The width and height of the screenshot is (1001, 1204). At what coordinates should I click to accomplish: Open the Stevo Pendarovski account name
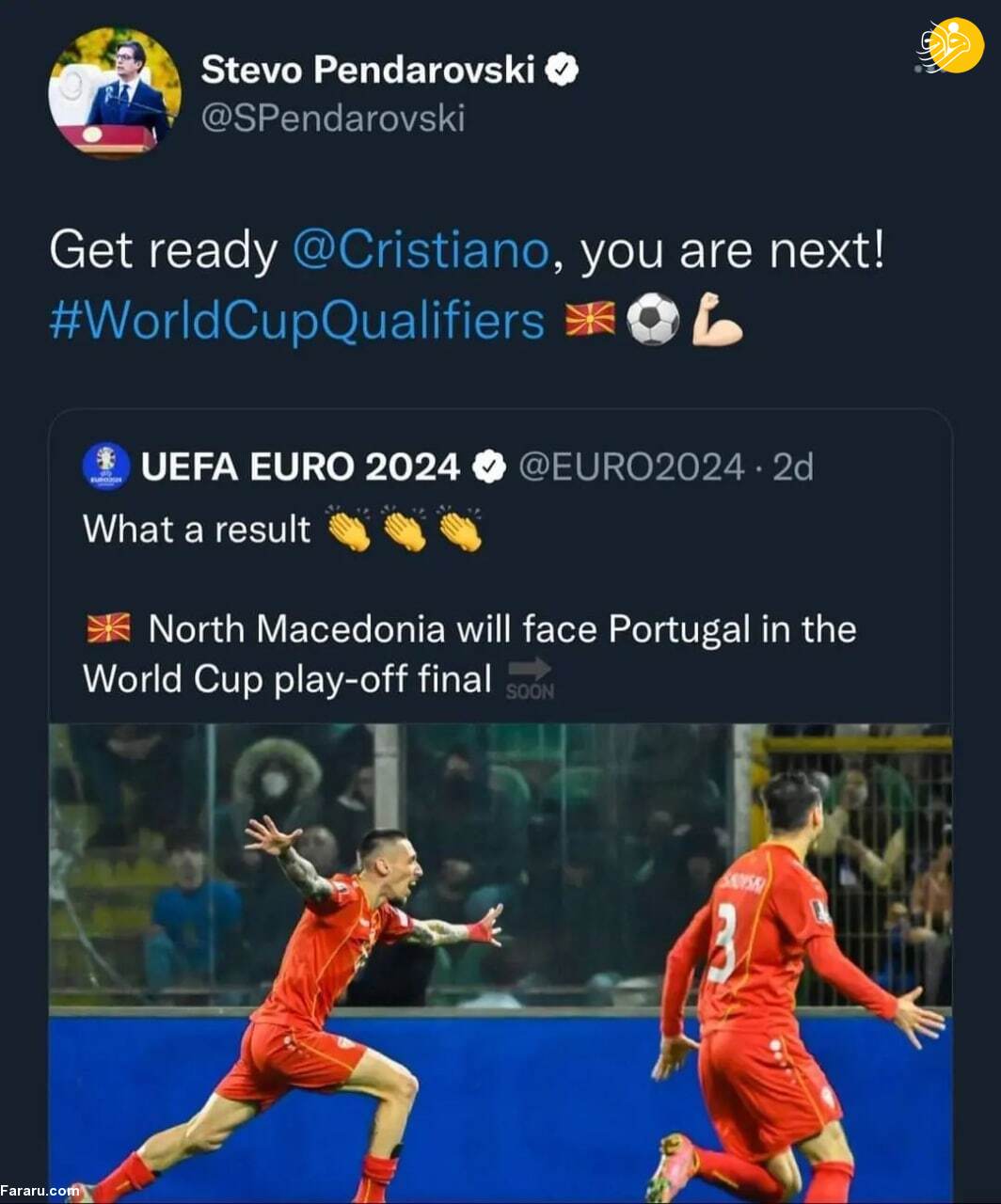click(x=367, y=70)
